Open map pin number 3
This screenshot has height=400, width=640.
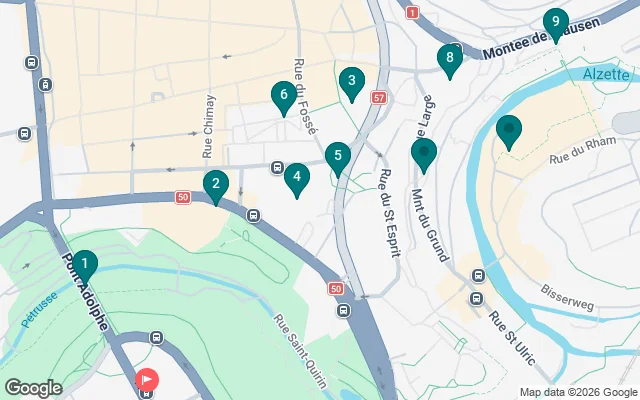[x=350, y=81]
